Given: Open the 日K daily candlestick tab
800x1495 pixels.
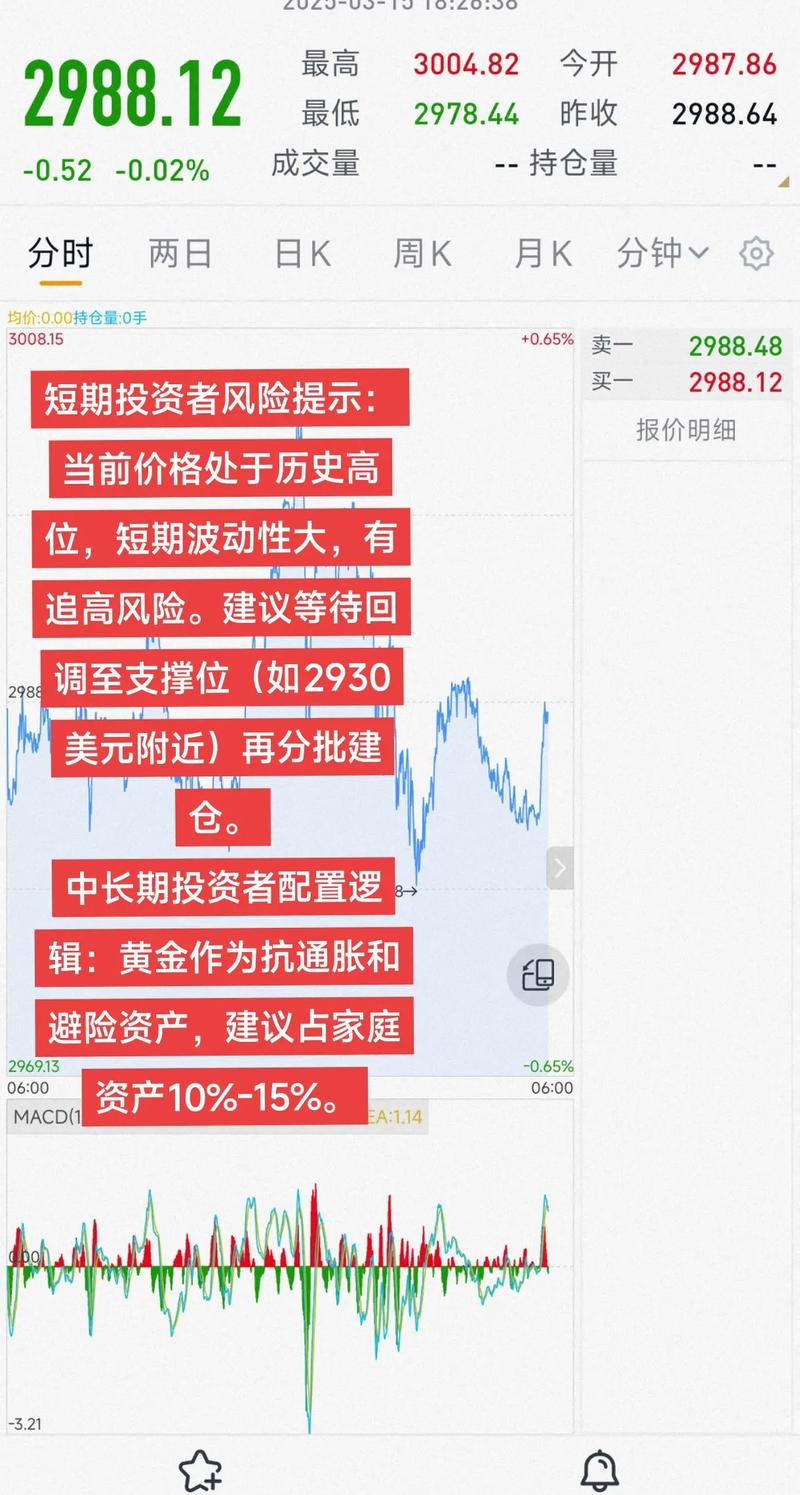Looking at the screenshot, I should pyautogui.click(x=301, y=253).
